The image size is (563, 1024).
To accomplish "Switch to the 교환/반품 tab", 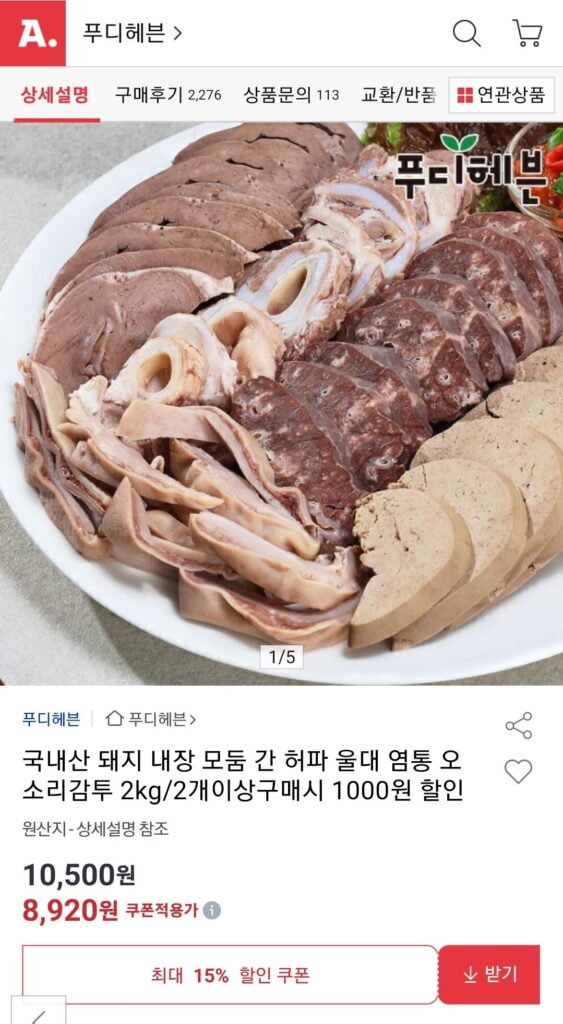I will [x=398, y=95].
